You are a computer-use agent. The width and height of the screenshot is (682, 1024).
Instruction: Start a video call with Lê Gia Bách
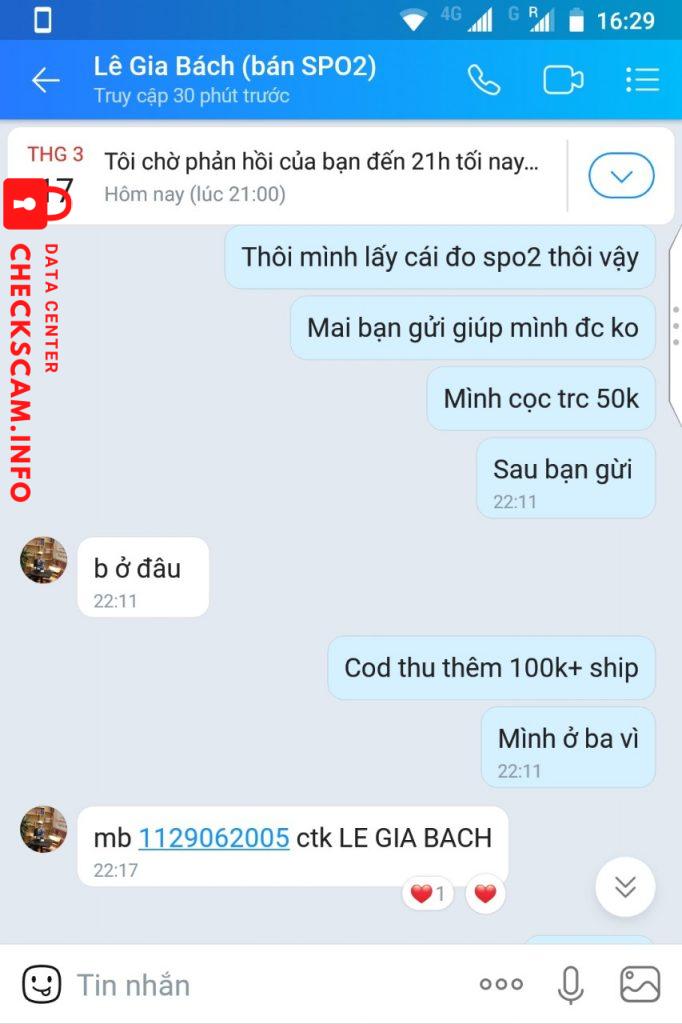(563, 81)
